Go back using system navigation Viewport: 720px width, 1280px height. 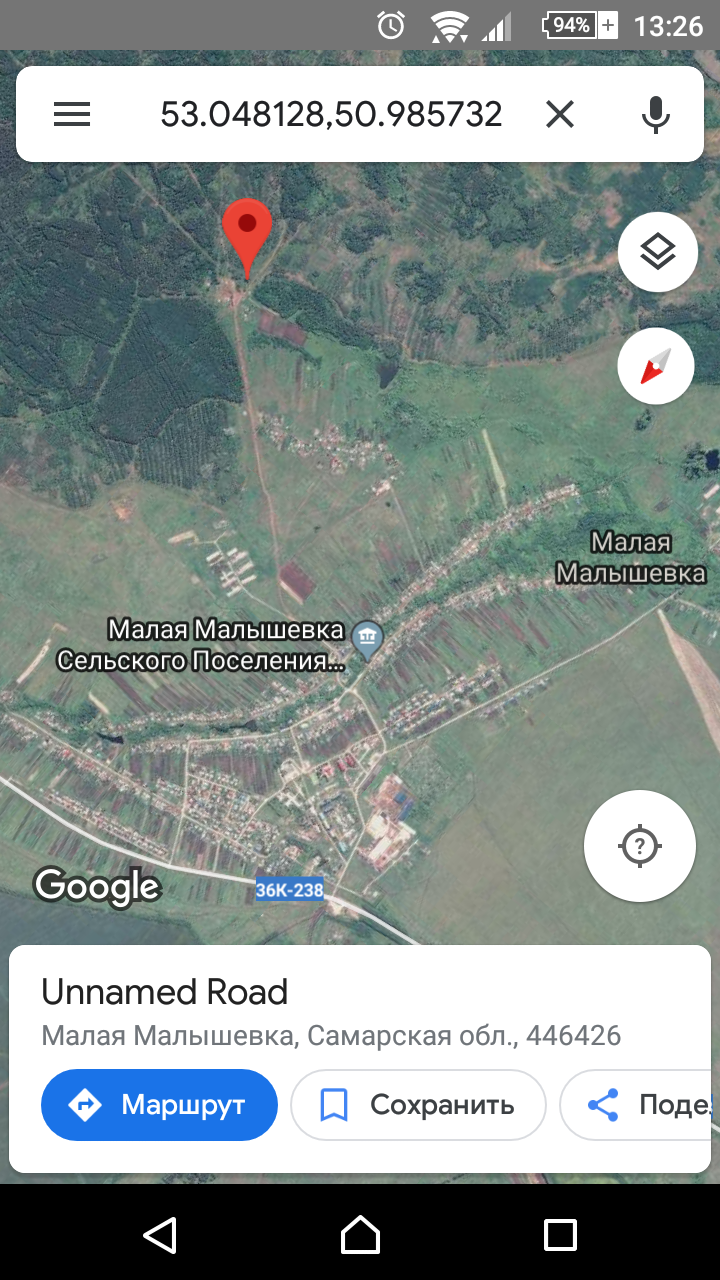click(160, 1235)
